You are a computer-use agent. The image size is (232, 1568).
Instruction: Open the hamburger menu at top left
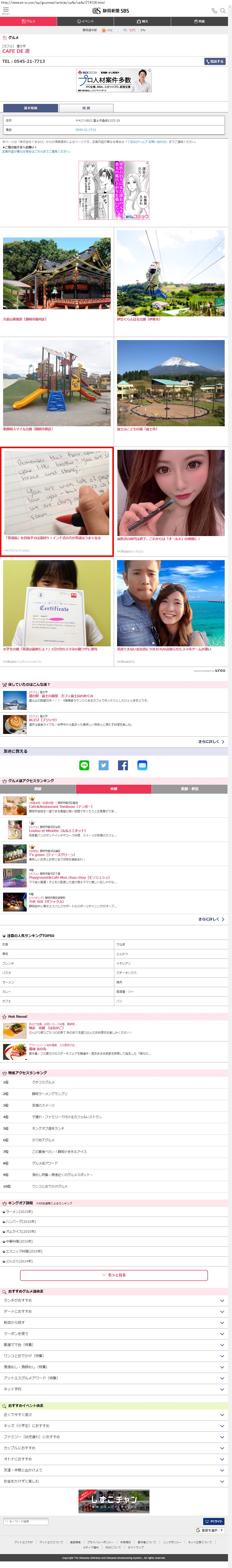[5, 11]
